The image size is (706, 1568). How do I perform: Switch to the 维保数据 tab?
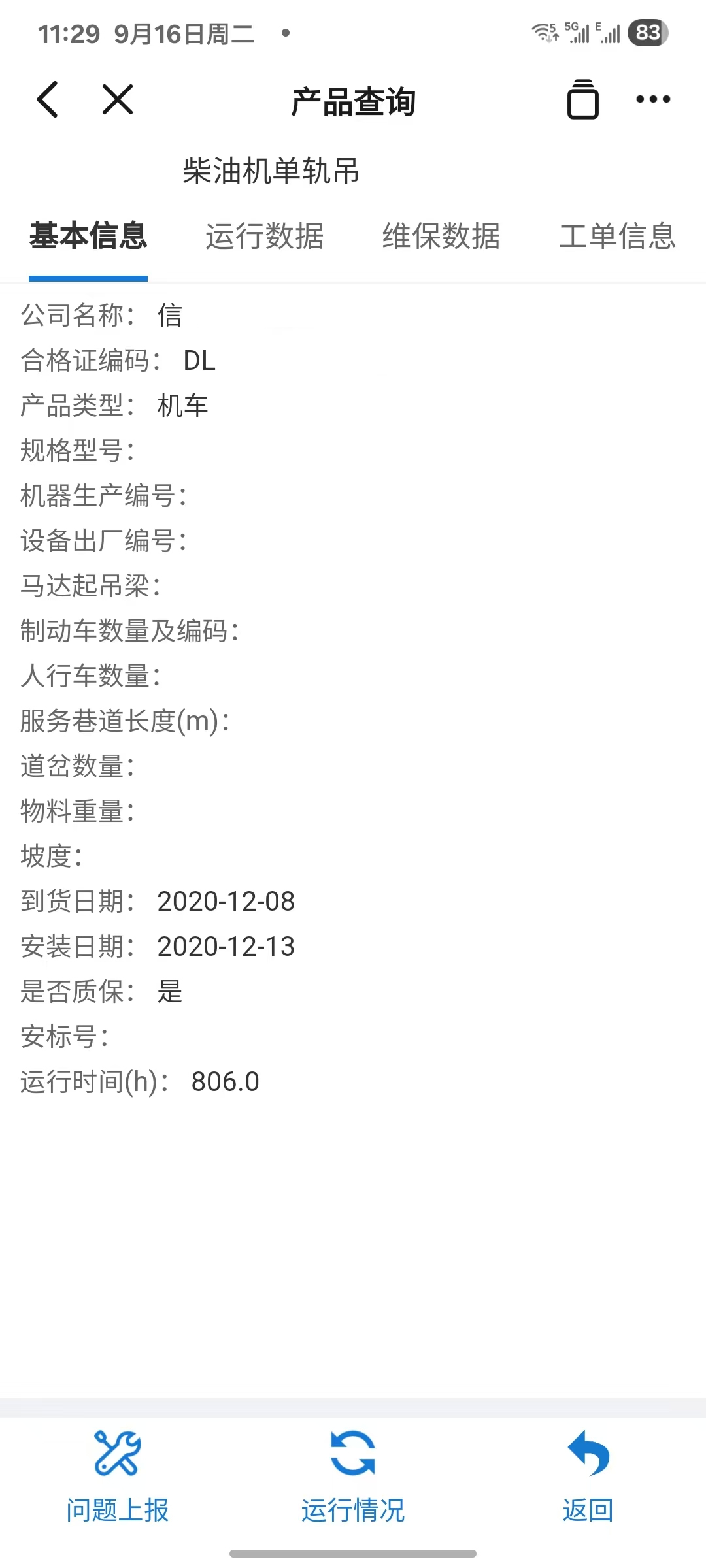441,237
